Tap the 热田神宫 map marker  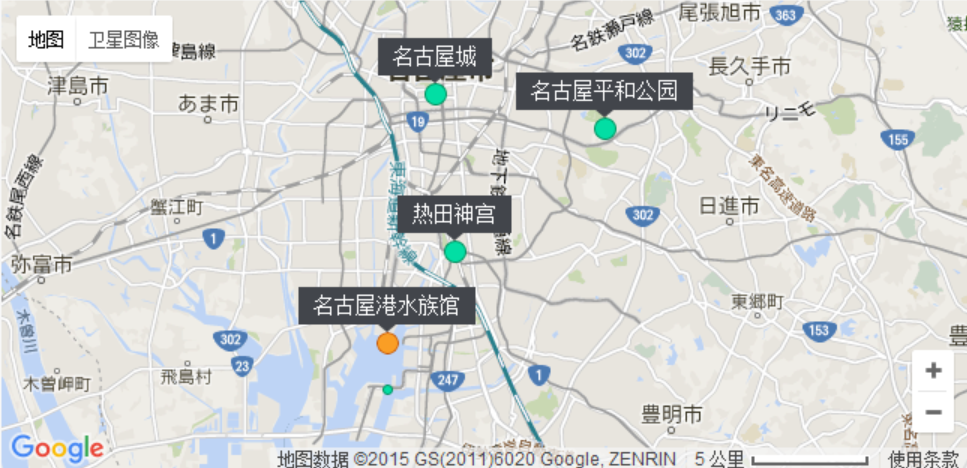455,251
